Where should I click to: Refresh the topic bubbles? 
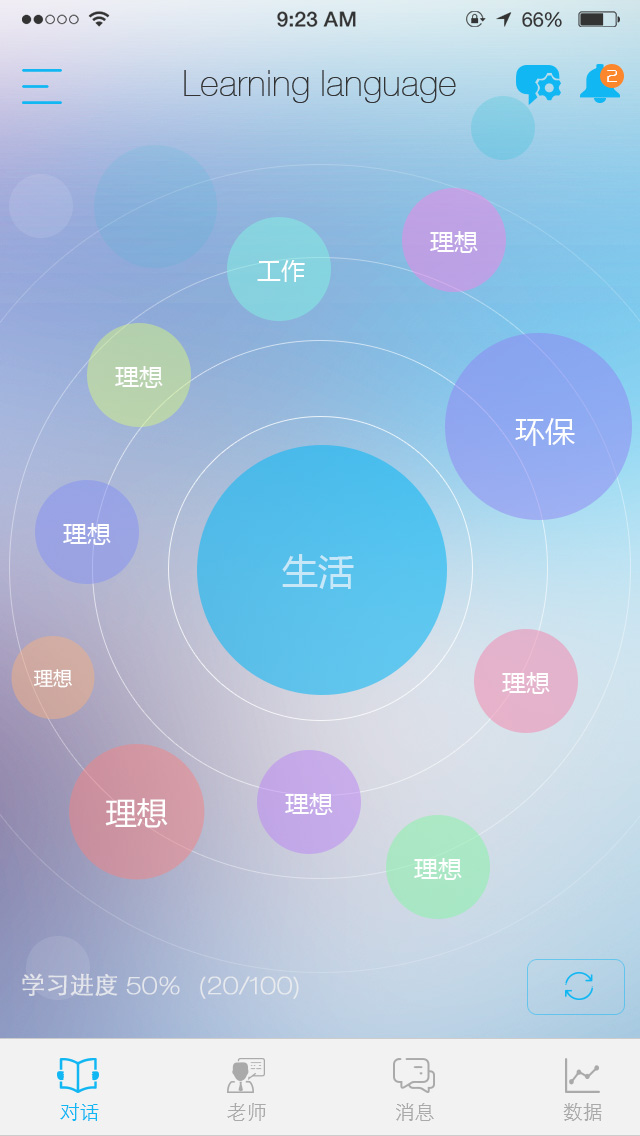(x=576, y=986)
